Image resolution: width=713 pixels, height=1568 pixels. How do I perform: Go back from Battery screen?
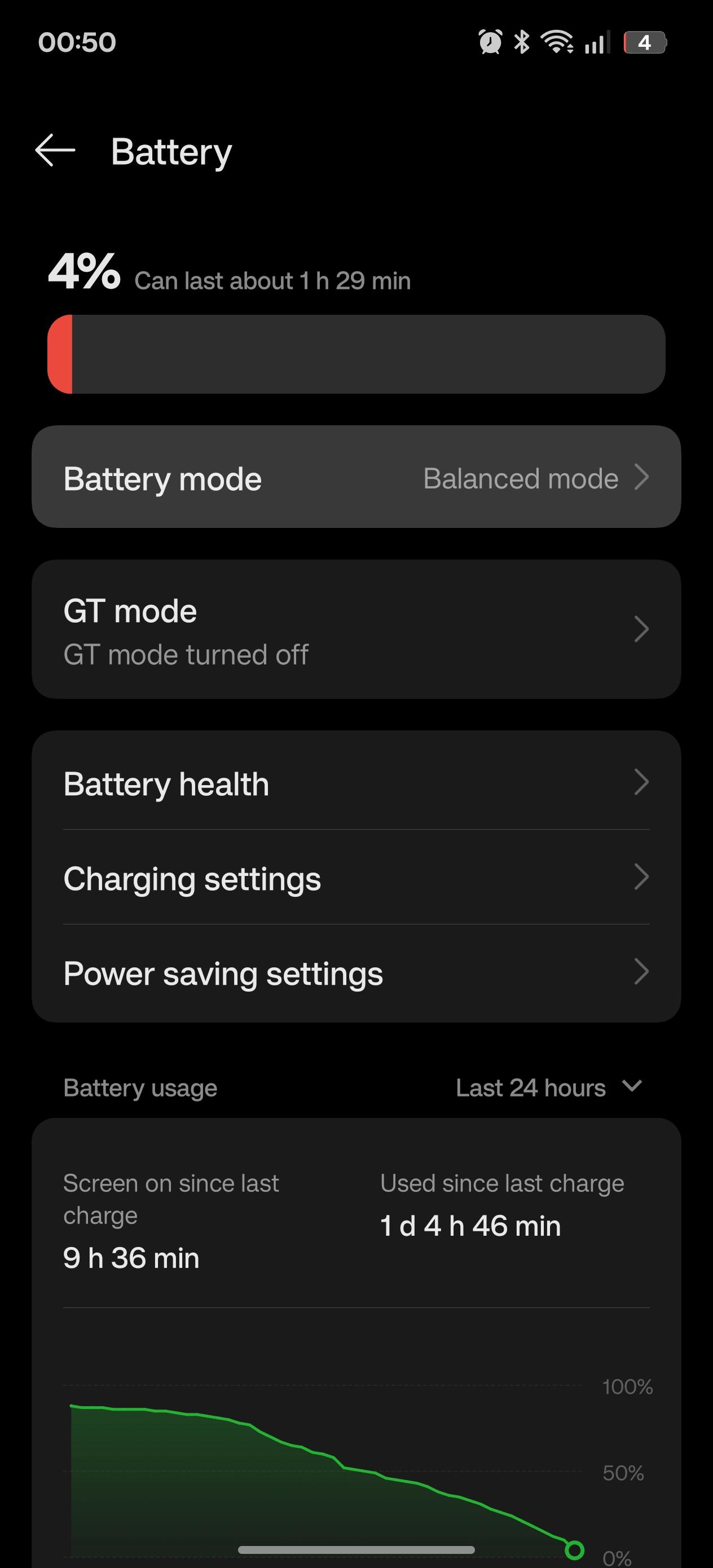click(x=55, y=151)
